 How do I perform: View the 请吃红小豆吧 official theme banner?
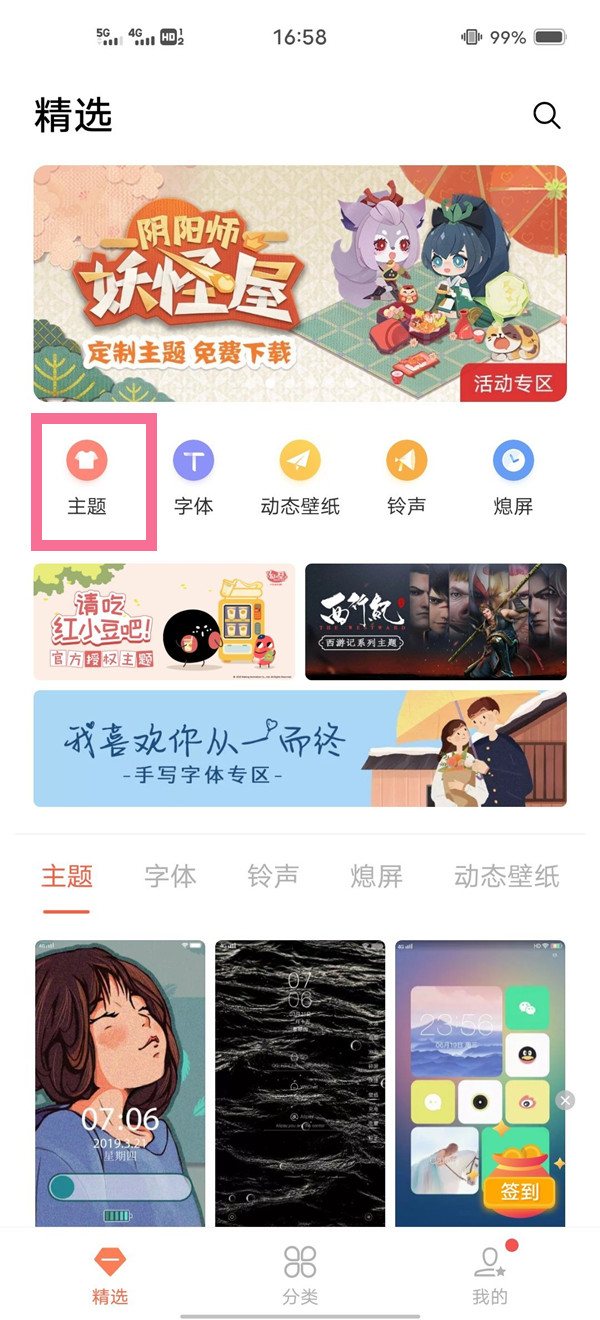pos(164,622)
